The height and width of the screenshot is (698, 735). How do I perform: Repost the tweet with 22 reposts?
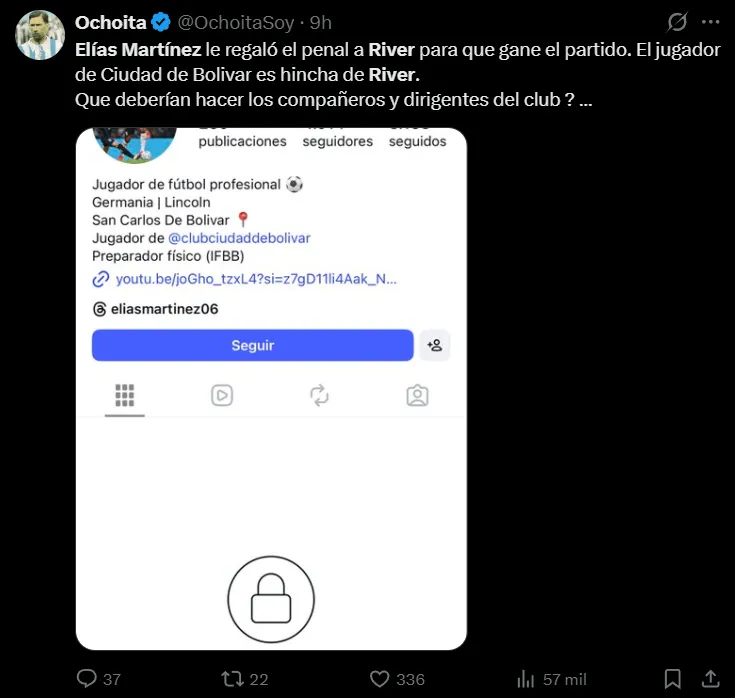pyautogui.click(x=231, y=679)
